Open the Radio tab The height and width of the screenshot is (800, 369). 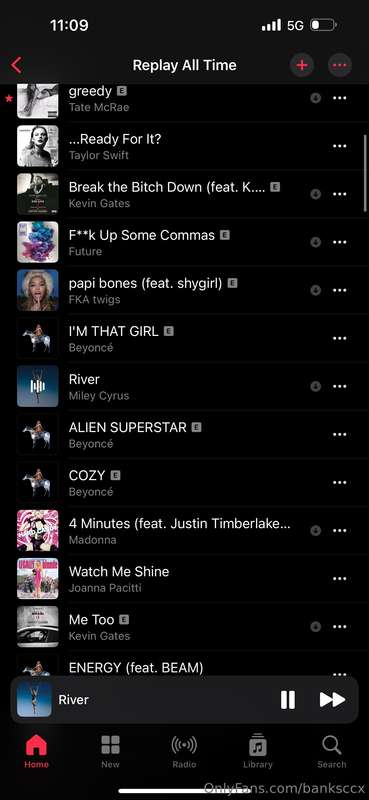pos(184,752)
